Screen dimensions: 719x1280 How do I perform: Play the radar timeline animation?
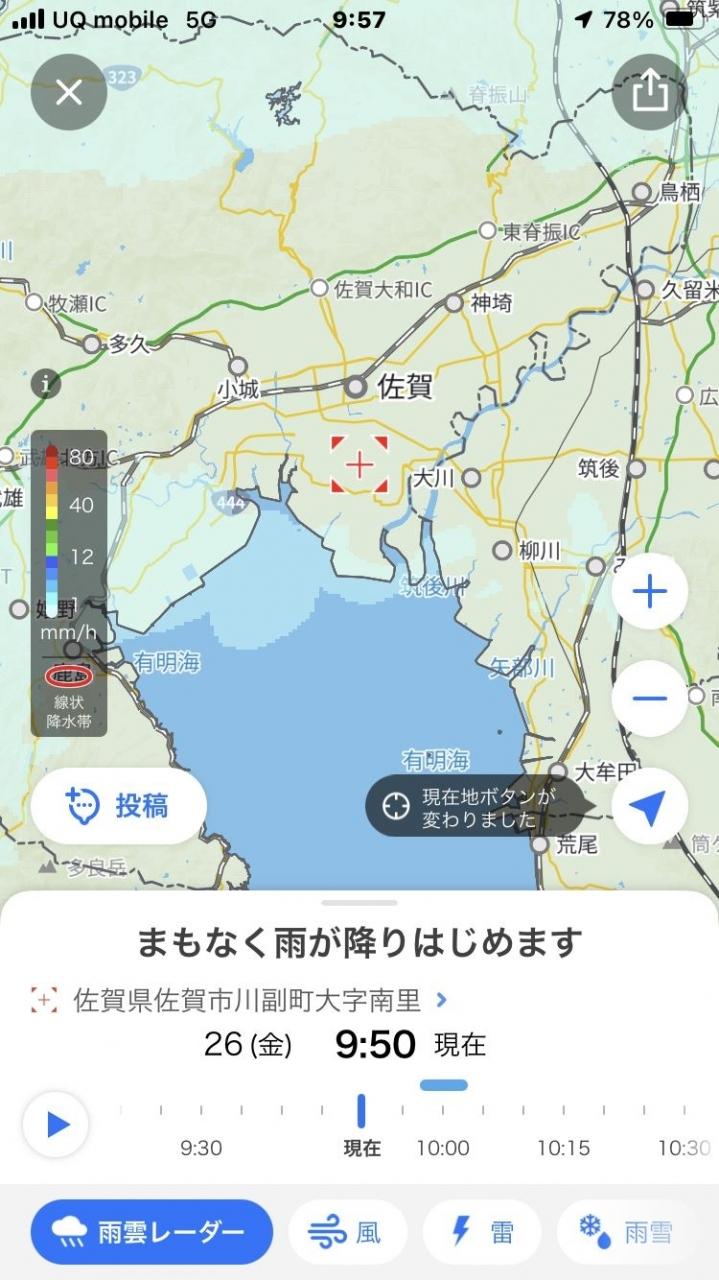[x=56, y=1125]
